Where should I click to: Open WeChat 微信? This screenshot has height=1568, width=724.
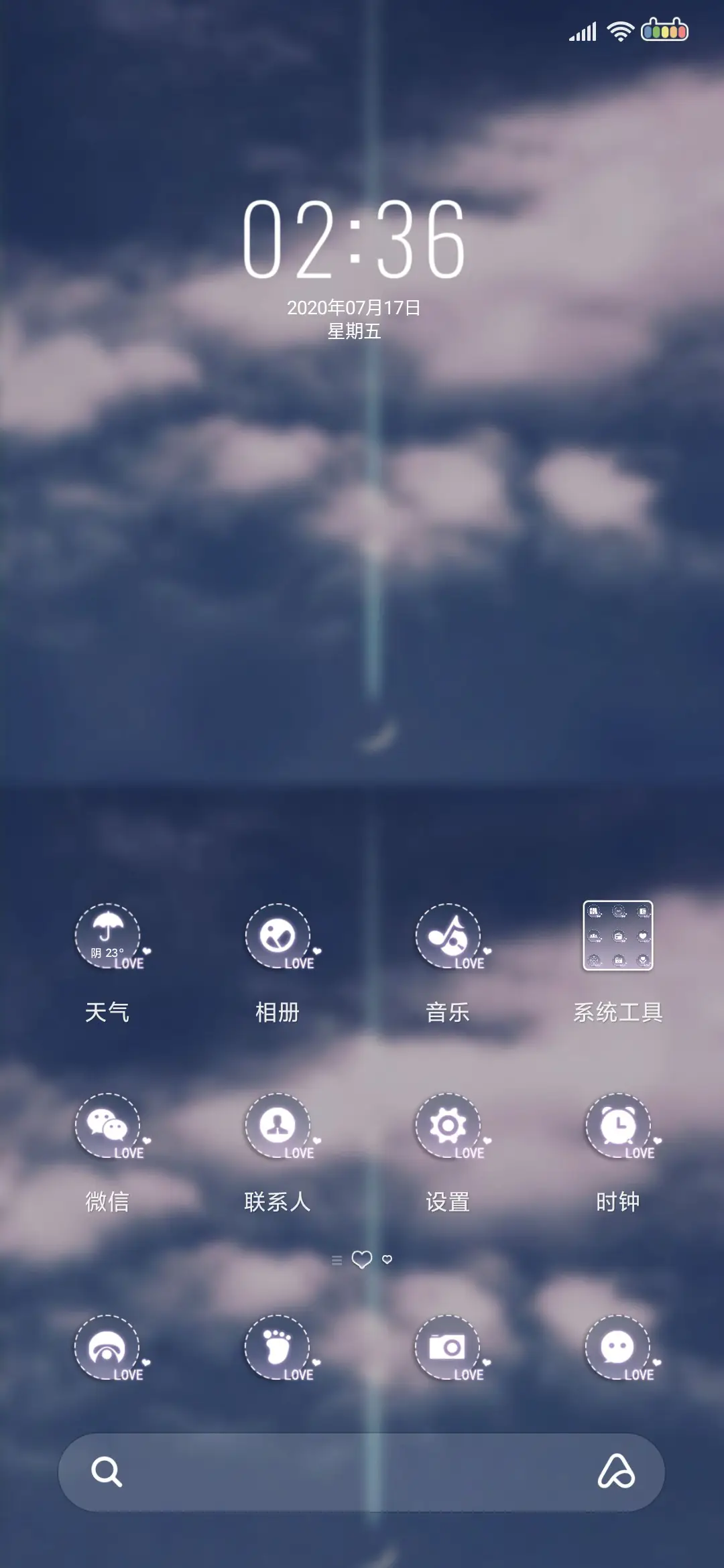click(x=108, y=1123)
